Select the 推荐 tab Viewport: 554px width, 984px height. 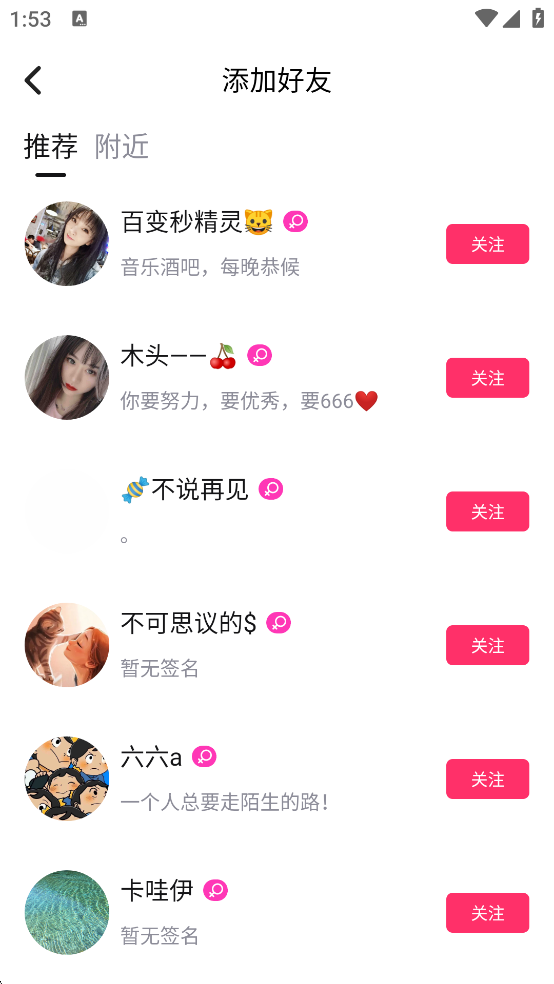pos(51,147)
